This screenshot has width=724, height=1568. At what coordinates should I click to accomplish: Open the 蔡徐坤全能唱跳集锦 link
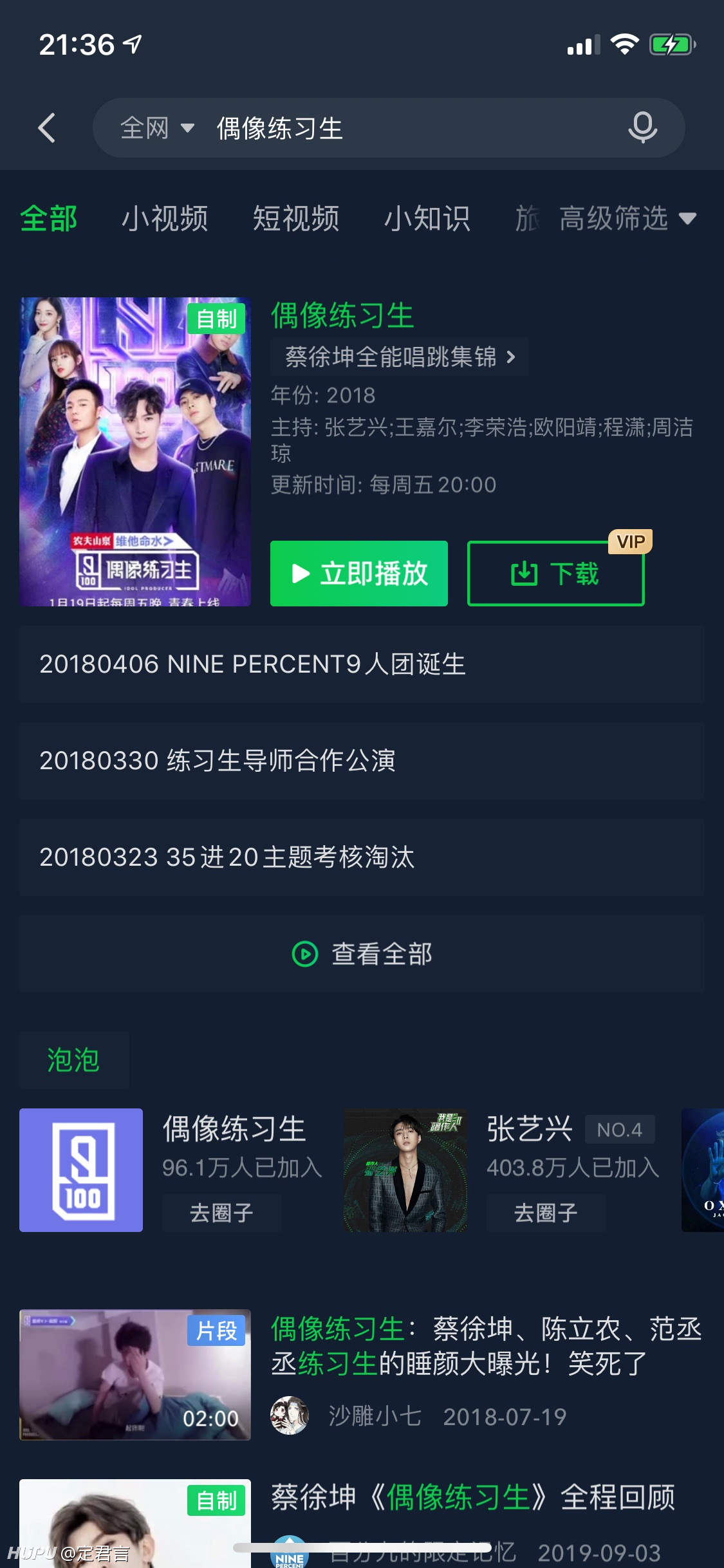pyautogui.click(x=400, y=357)
